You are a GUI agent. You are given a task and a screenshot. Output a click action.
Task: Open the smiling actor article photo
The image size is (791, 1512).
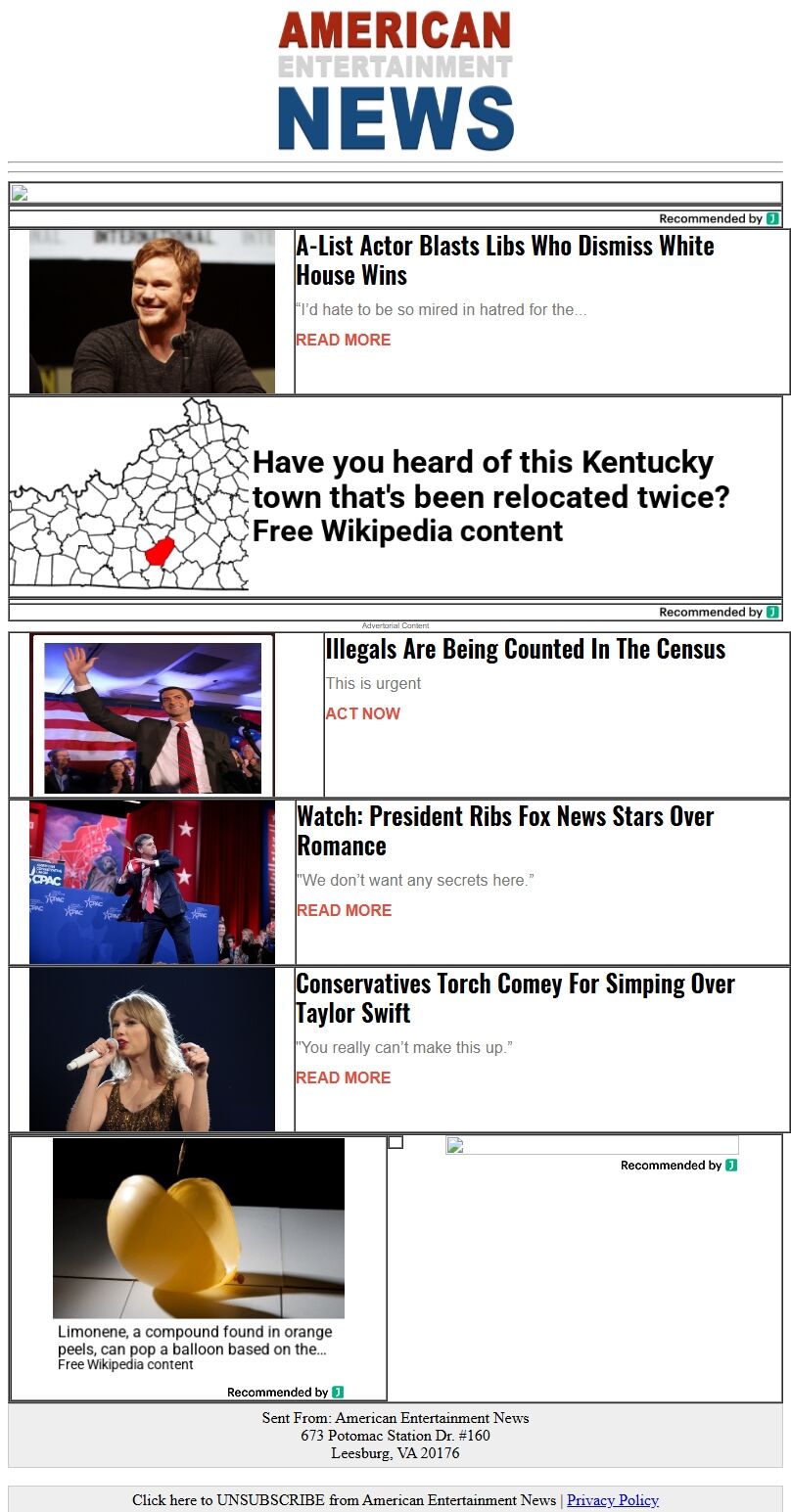[x=152, y=312]
